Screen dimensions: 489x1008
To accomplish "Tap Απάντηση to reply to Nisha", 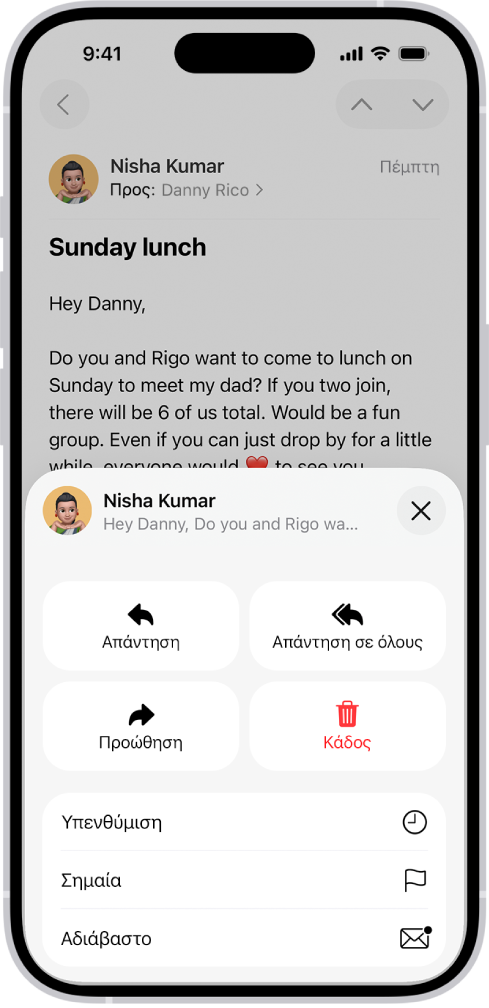I will [141, 626].
